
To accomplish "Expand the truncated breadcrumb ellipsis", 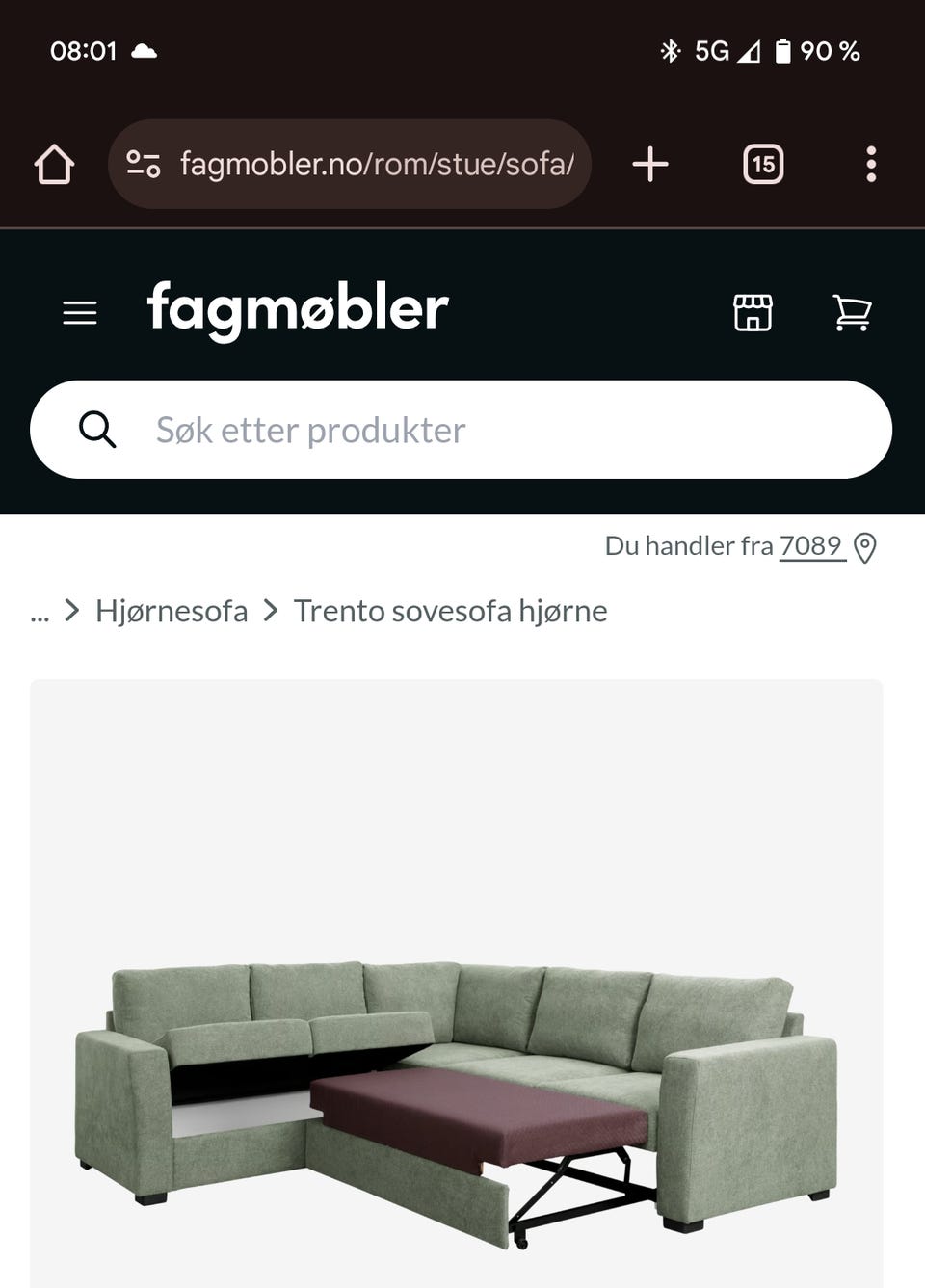I will pyautogui.click(x=40, y=610).
